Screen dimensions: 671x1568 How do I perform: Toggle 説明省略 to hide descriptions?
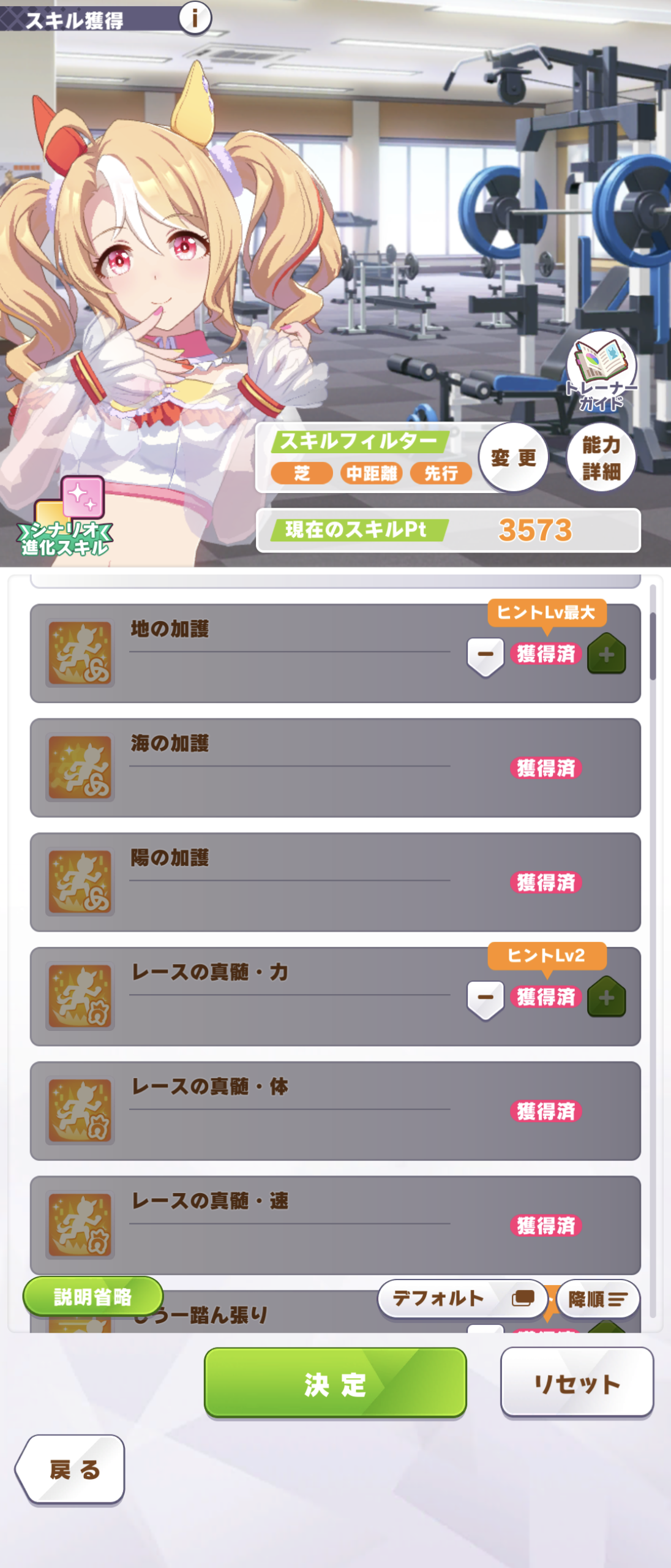click(93, 1297)
